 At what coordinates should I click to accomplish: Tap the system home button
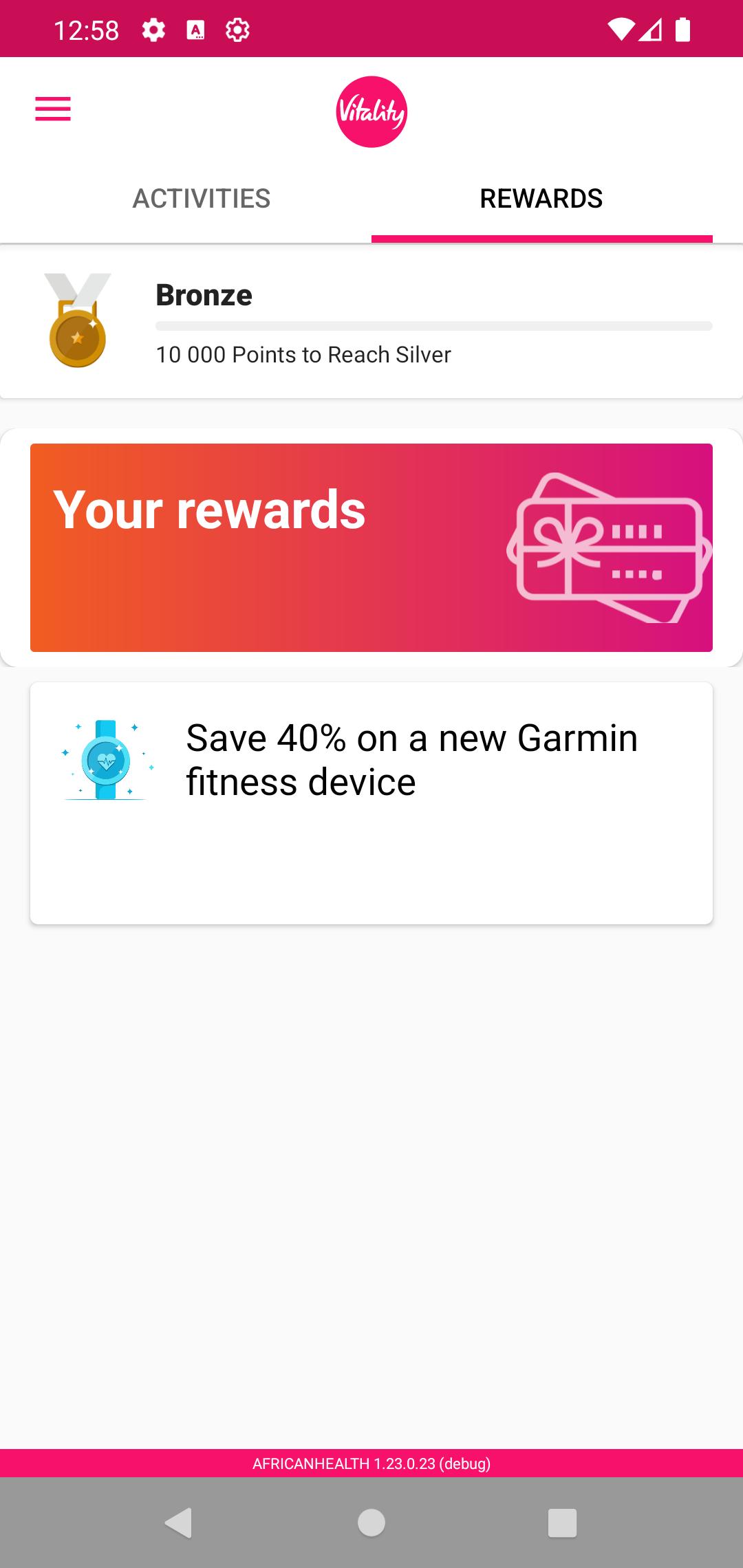click(x=371, y=1523)
